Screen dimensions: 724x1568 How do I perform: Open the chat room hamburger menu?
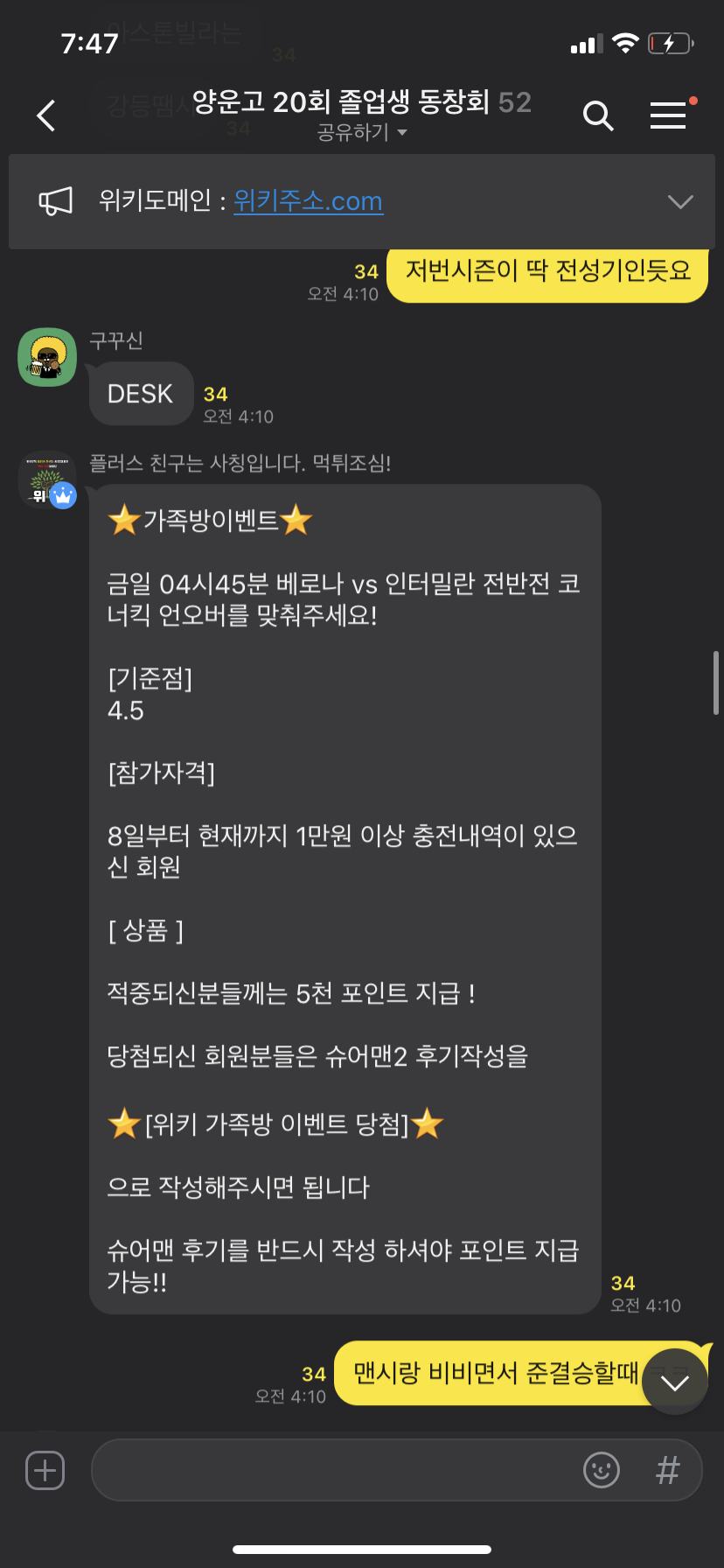click(x=668, y=115)
